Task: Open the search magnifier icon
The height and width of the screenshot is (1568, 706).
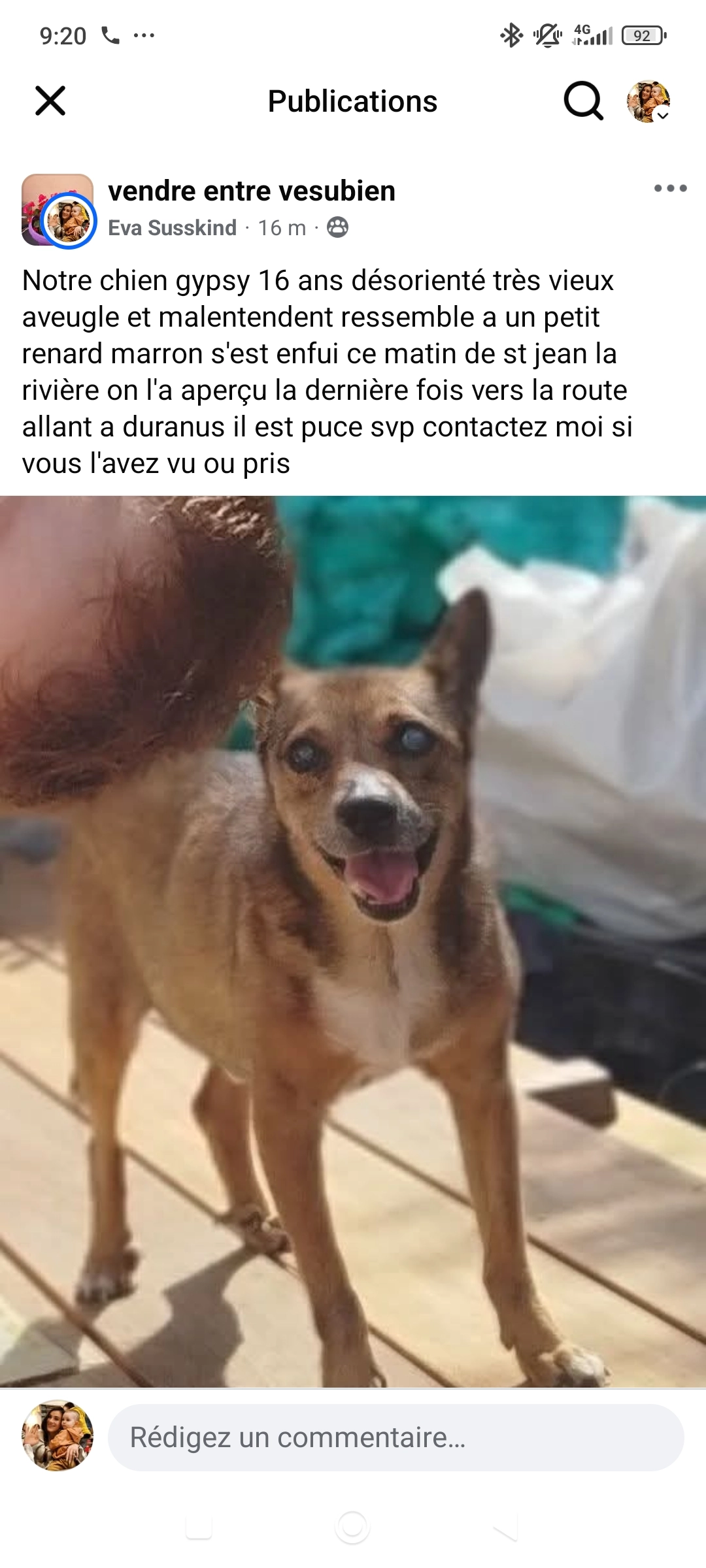Action: [x=582, y=101]
